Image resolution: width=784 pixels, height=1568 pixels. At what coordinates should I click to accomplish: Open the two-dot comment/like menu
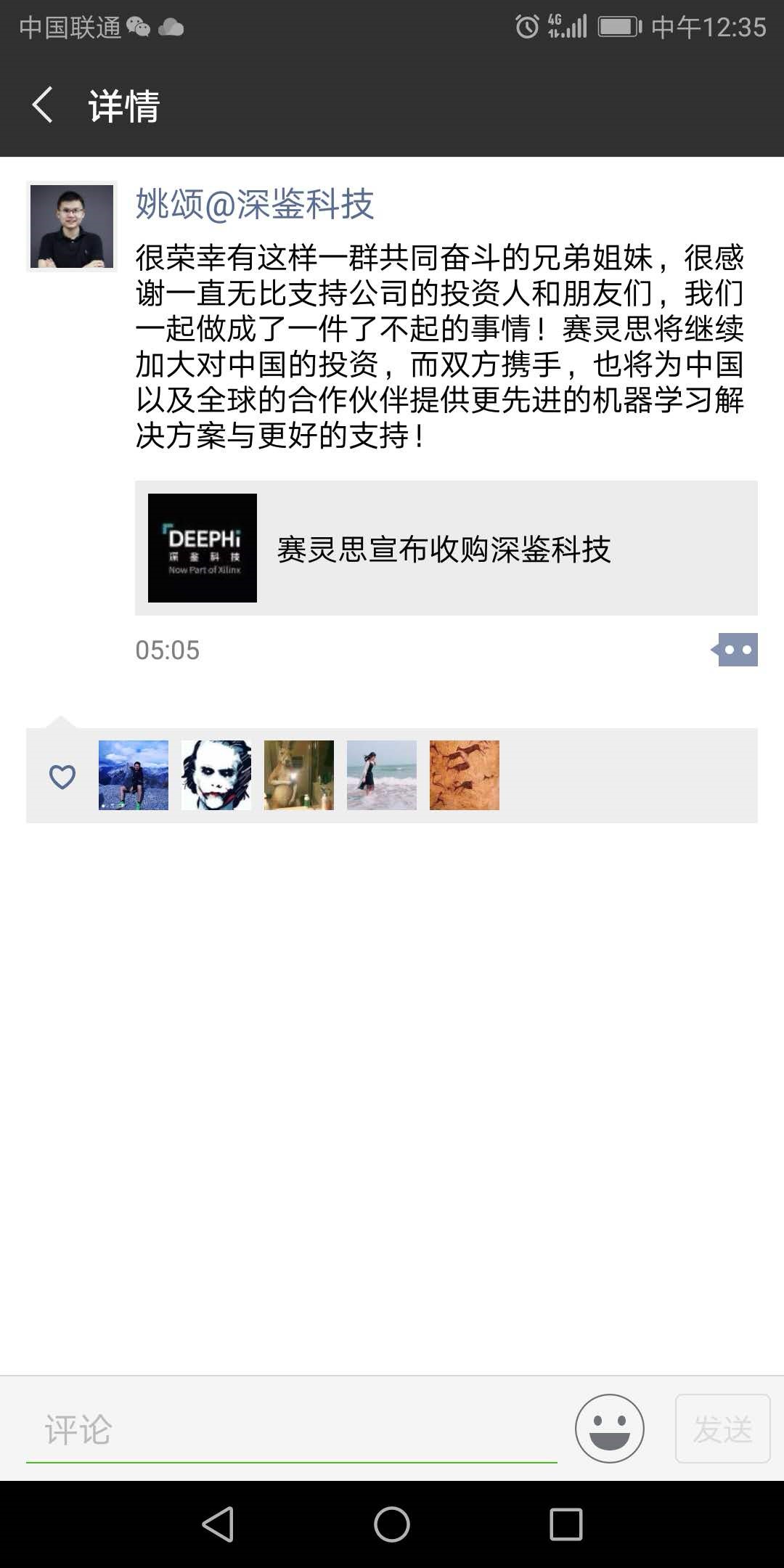click(735, 651)
